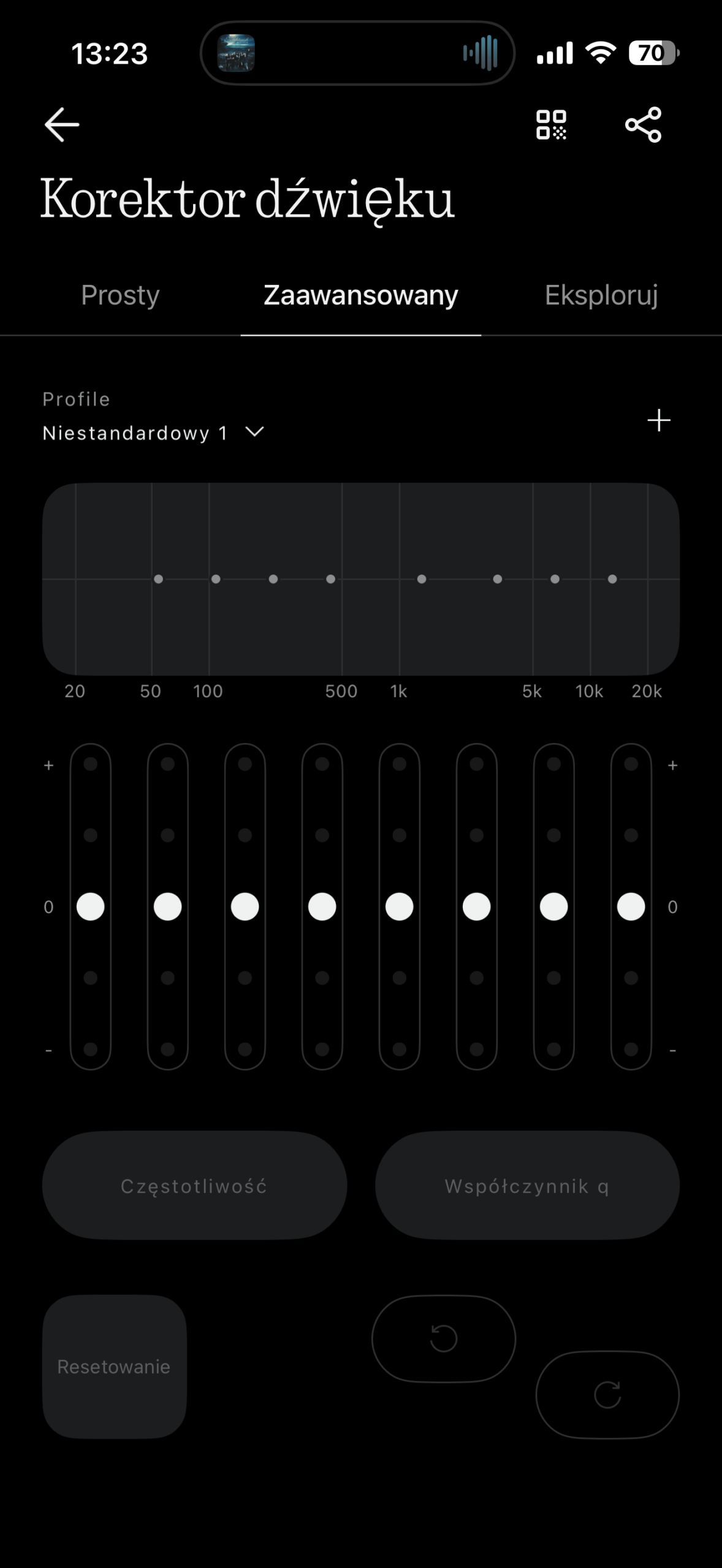This screenshot has width=722, height=1568.
Task: Tap the Współczynnik q button
Action: (x=527, y=1186)
